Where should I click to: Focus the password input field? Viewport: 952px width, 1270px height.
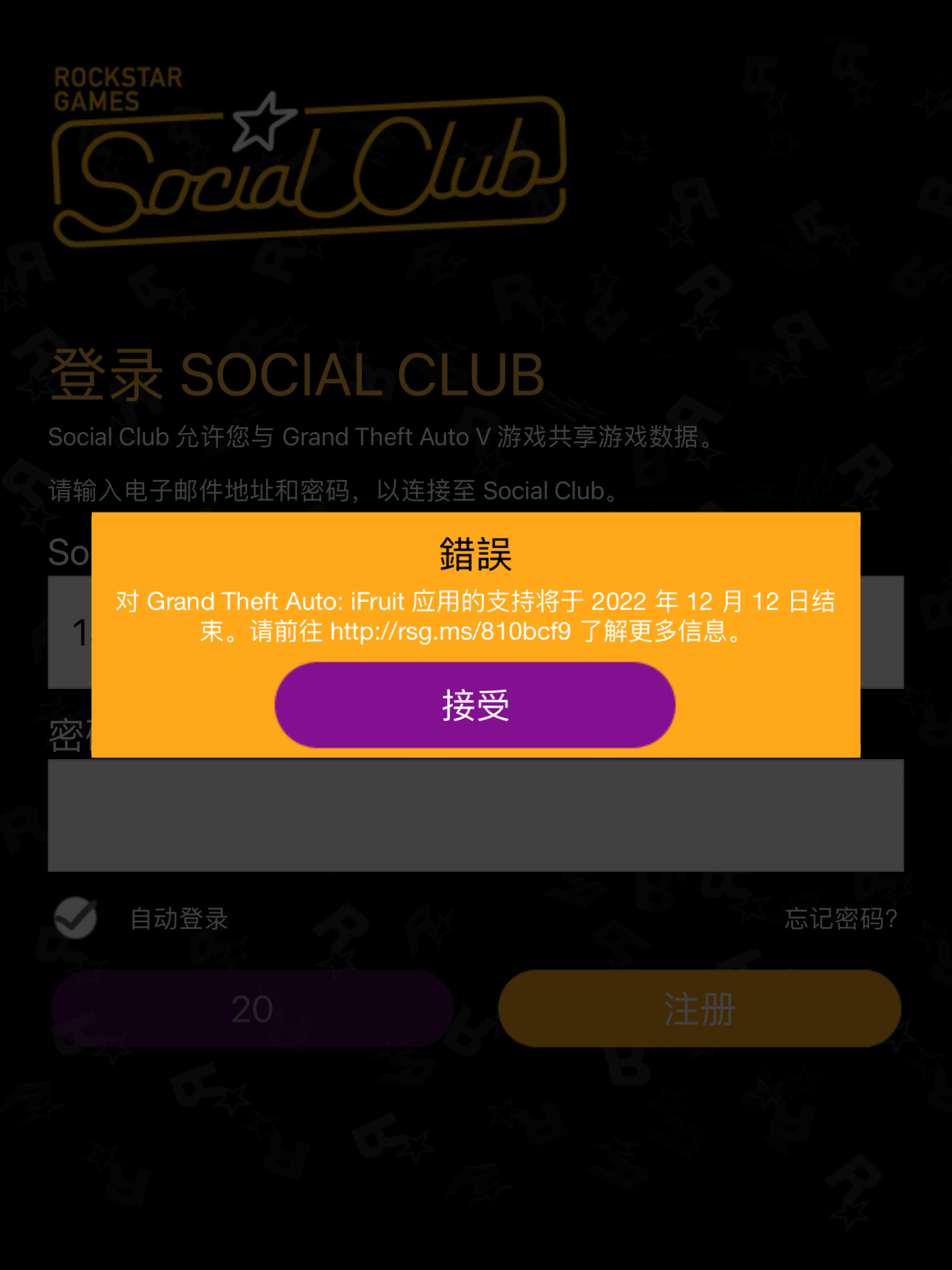pyautogui.click(x=475, y=815)
